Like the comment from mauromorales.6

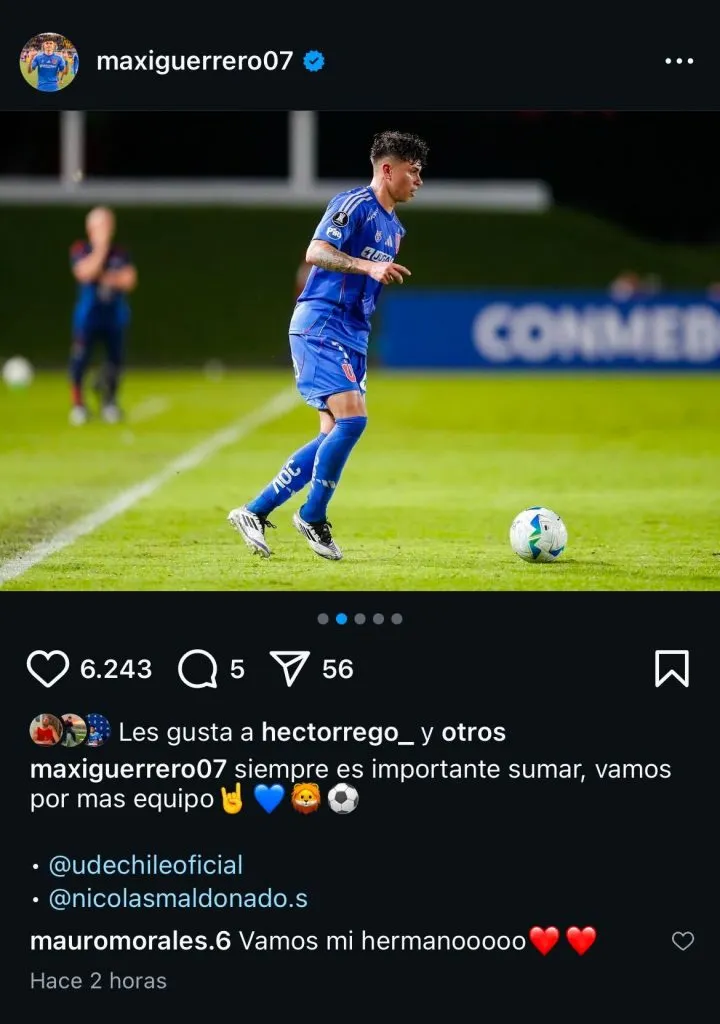(x=683, y=941)
